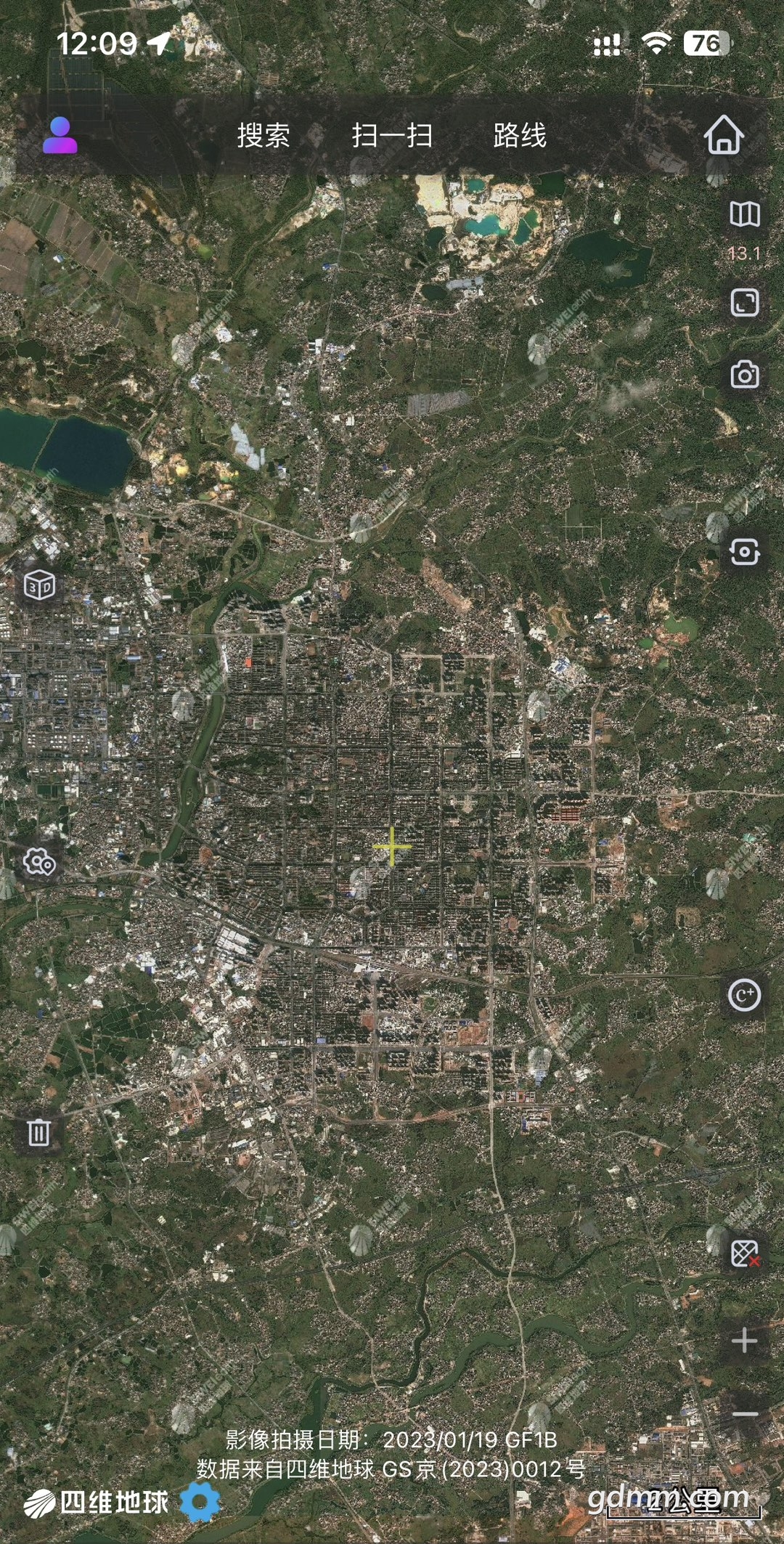784x1544 pixels.
Task: Tap the overlay remove icon with red x
Action: [745, 1254]
